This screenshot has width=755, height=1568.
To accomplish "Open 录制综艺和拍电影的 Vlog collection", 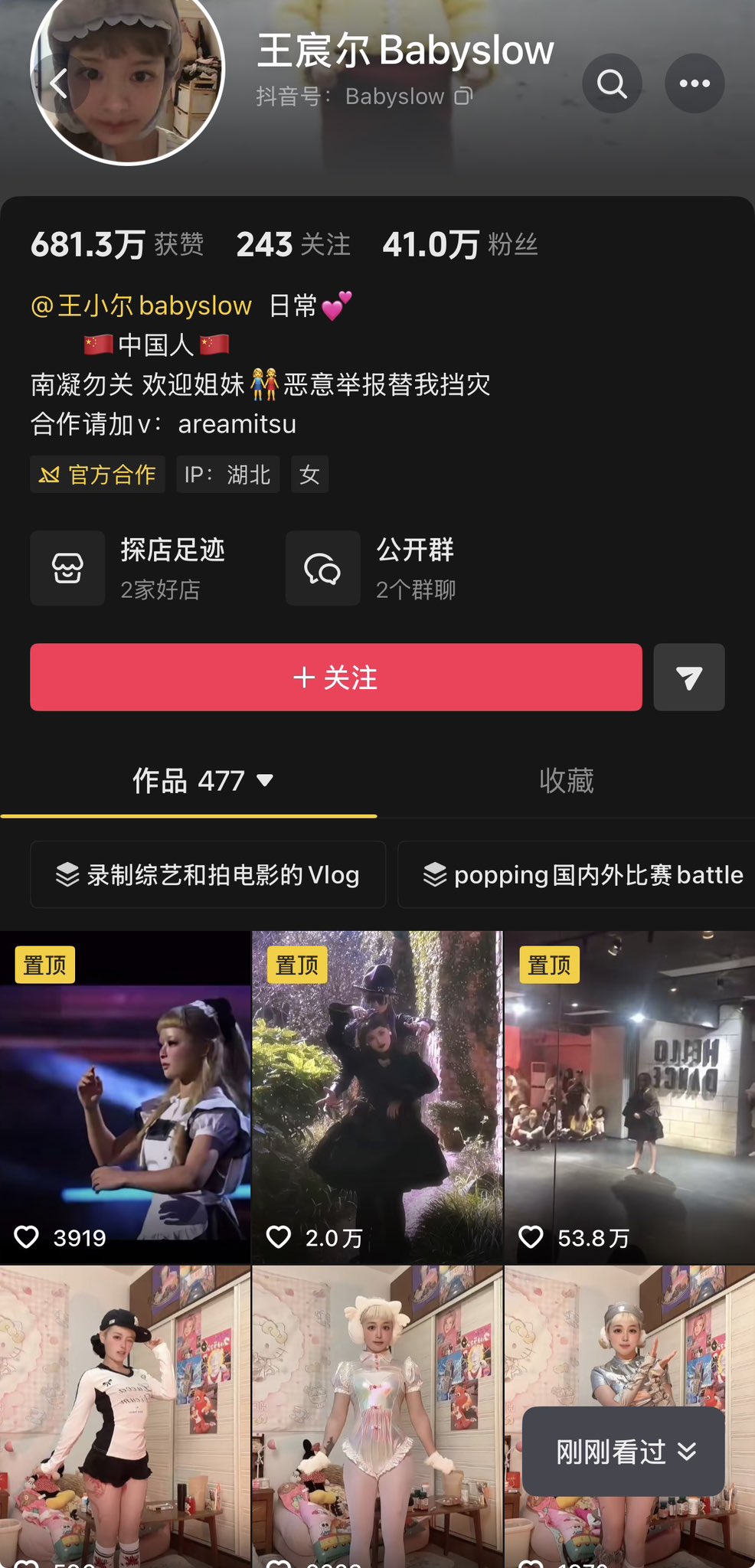I will (x=208, y=874).
